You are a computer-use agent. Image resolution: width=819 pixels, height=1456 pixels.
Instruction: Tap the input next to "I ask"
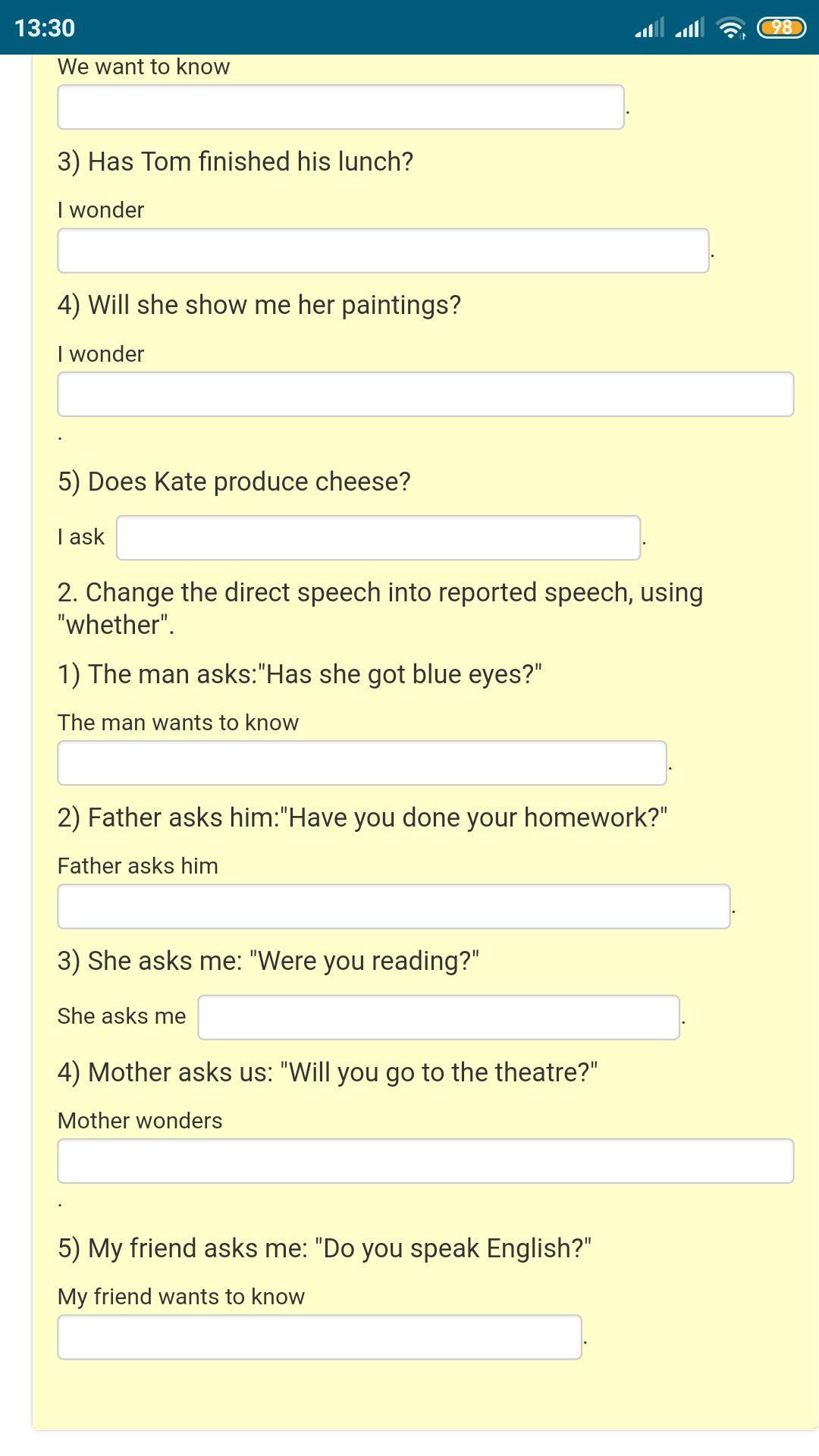pyautogui.click(x=378, y=538)
